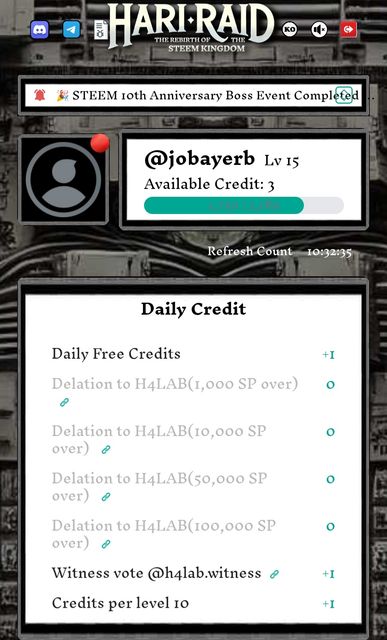Tap the profile avatar picture

tap(64, 180)
